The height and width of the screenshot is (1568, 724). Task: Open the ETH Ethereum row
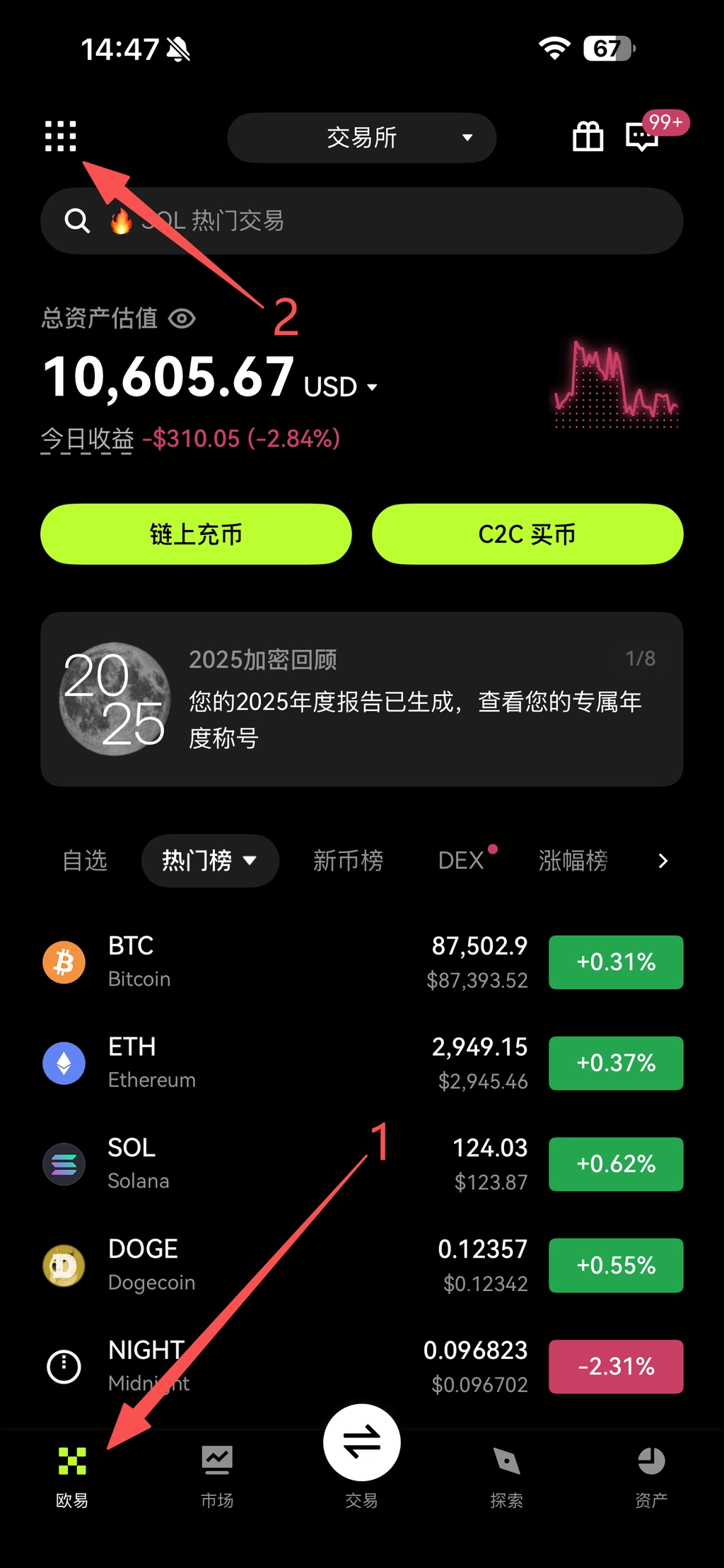click(283, 1063)
